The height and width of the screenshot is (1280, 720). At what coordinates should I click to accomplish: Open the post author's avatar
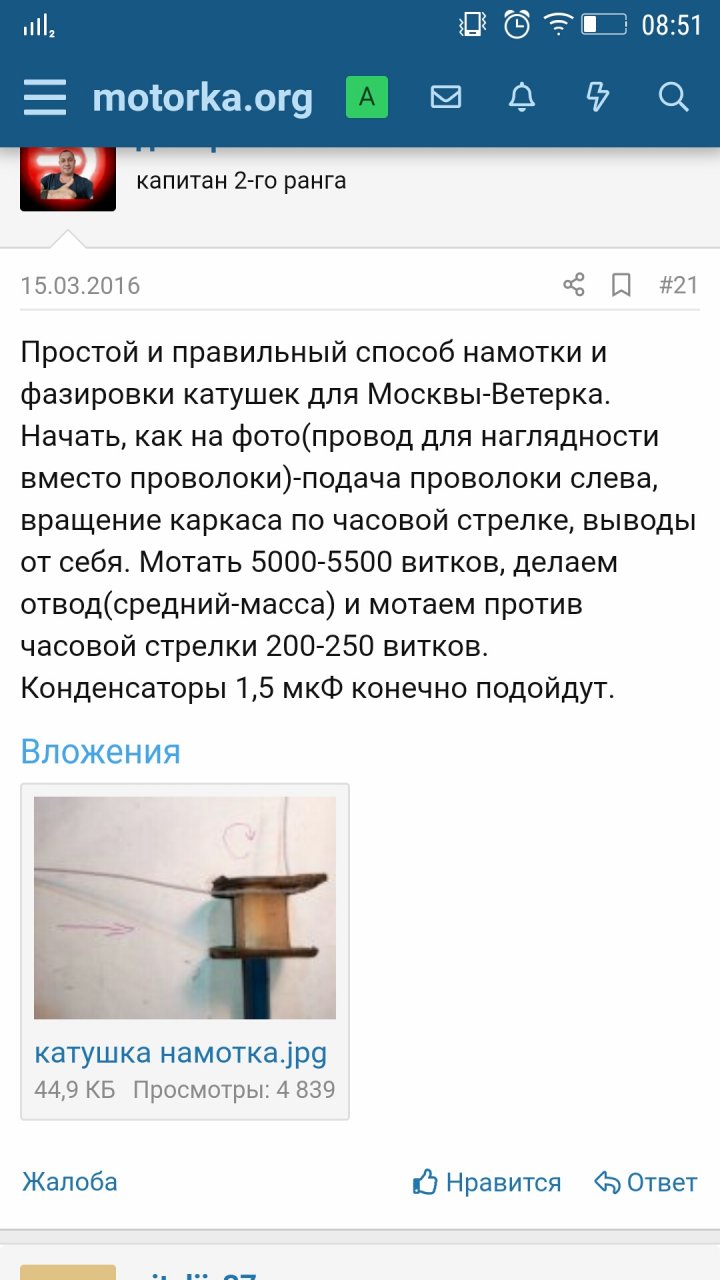[x=68, y=179]
